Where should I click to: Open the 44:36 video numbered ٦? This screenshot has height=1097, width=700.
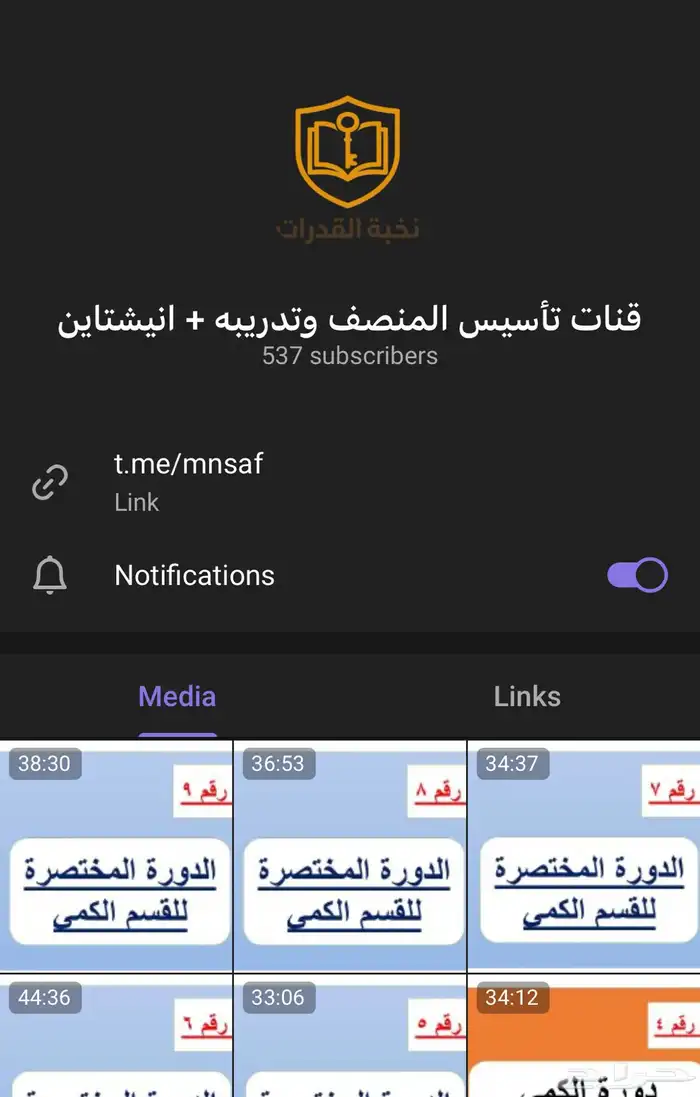pos(116,1038)
